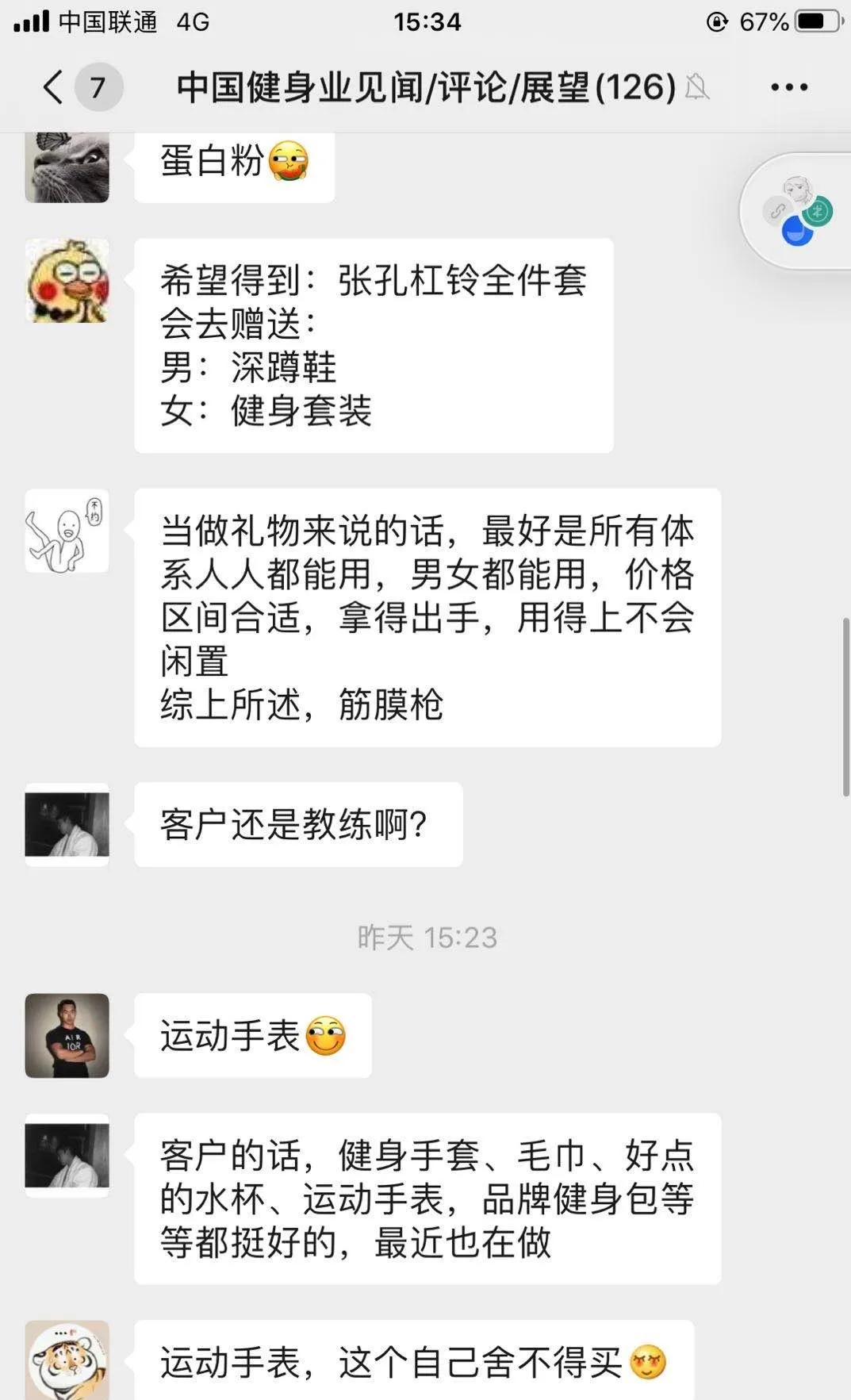The height and width of the screenshot is (1400, 851).
Task: Select the message bubble 客户还是教练啊?
Action: click(x=297, y=825)
